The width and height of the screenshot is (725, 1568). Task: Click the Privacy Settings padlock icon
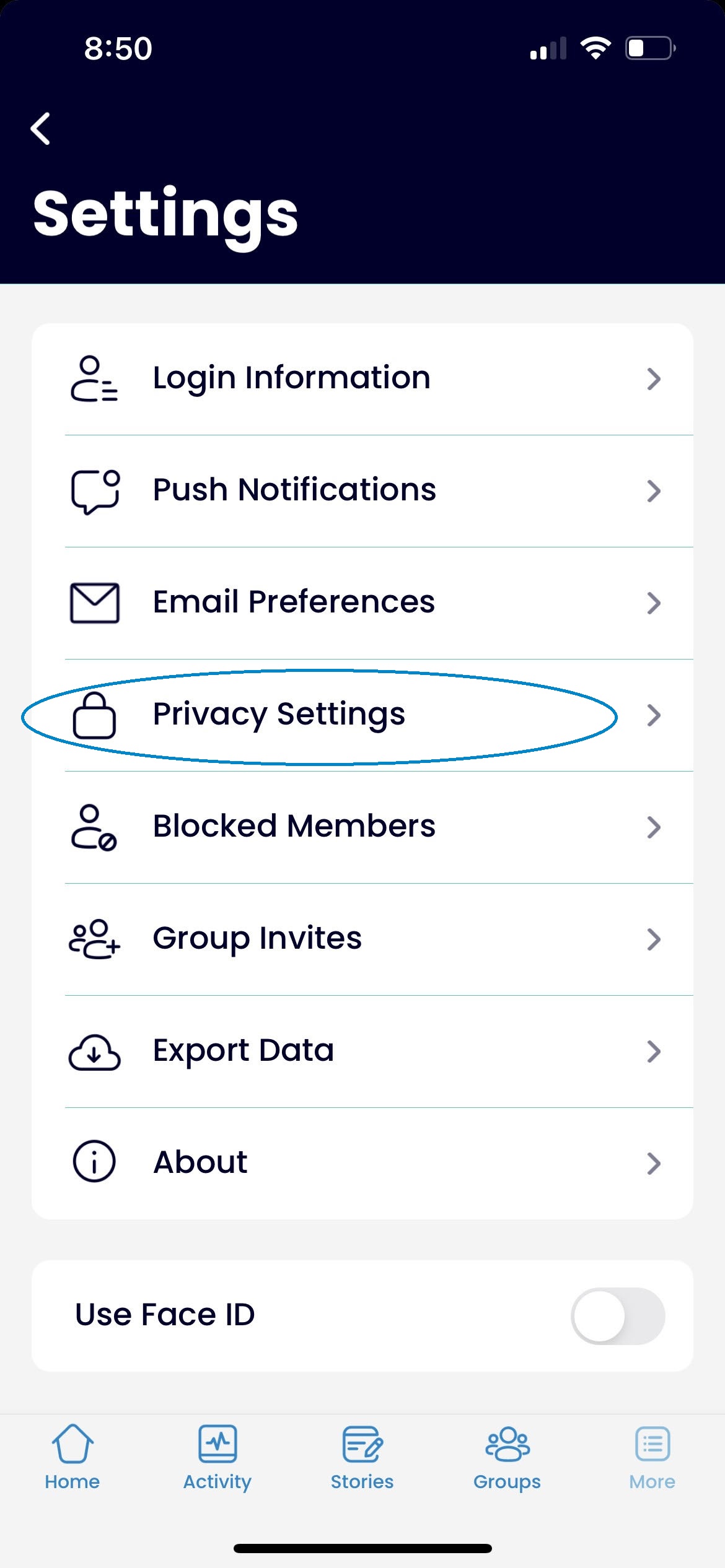94,715
